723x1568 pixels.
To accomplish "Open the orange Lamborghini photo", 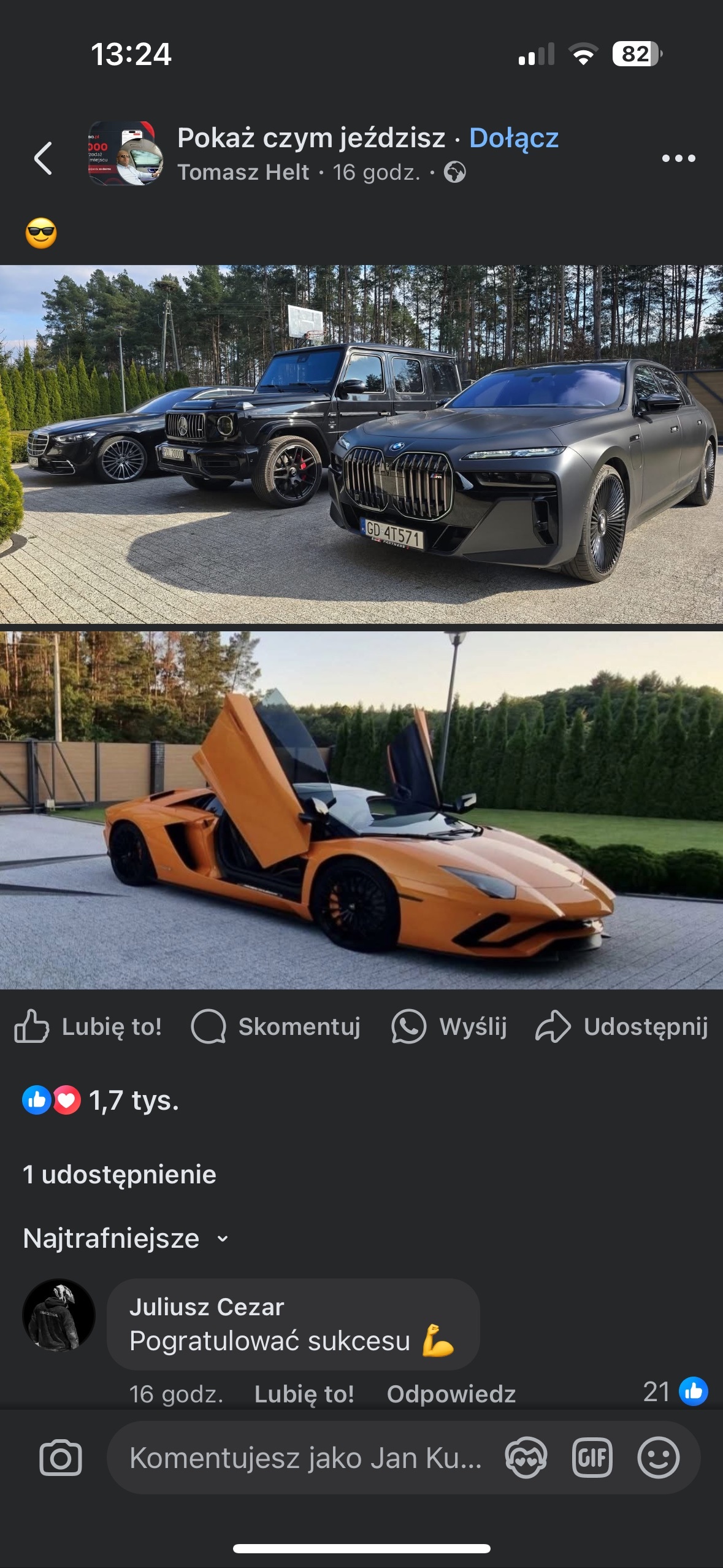I will (x=361, y=810).
